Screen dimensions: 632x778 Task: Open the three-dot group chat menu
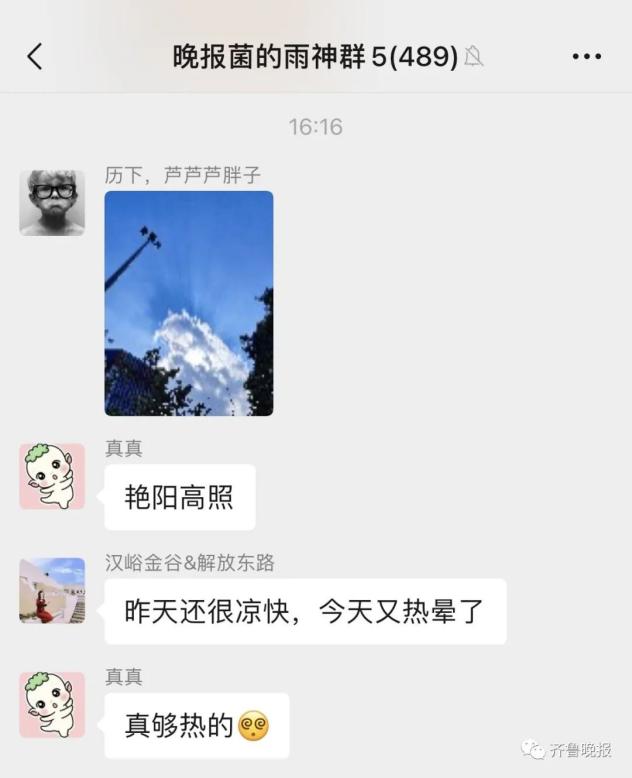[586, 57]
